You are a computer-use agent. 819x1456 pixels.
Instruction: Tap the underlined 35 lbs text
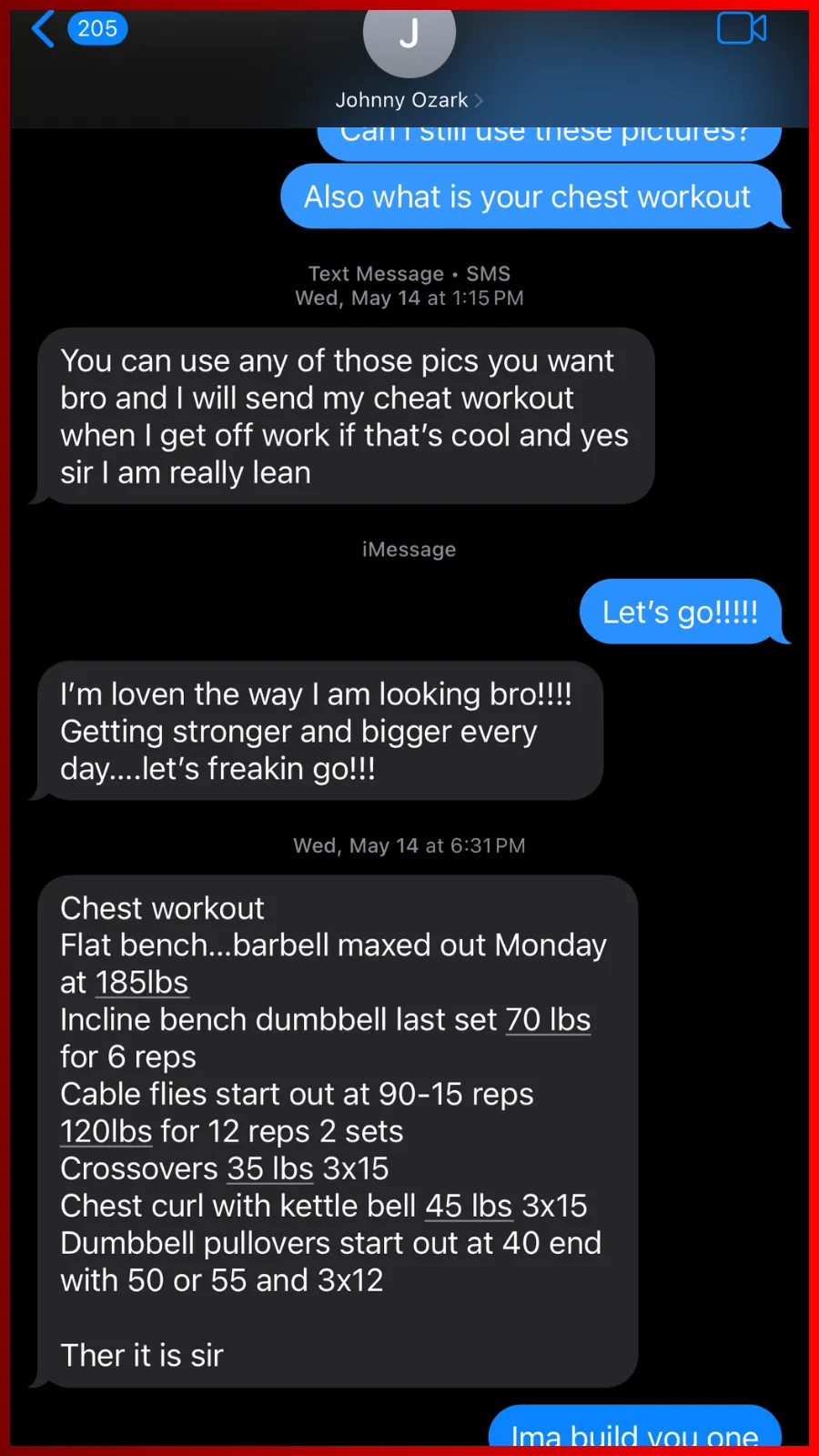click(x=270, y=1169)
